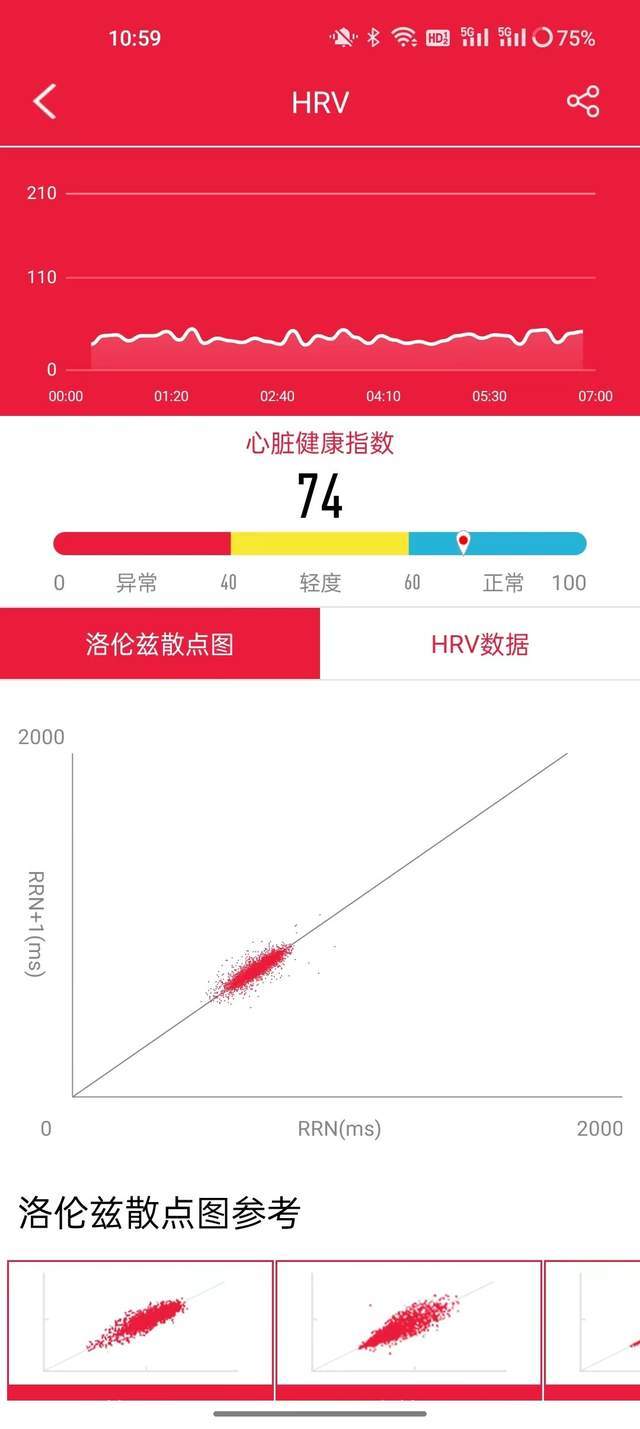Share the HRV report
The height and width of the screenshot is (1429, 640).
click(x=583, y=102)
